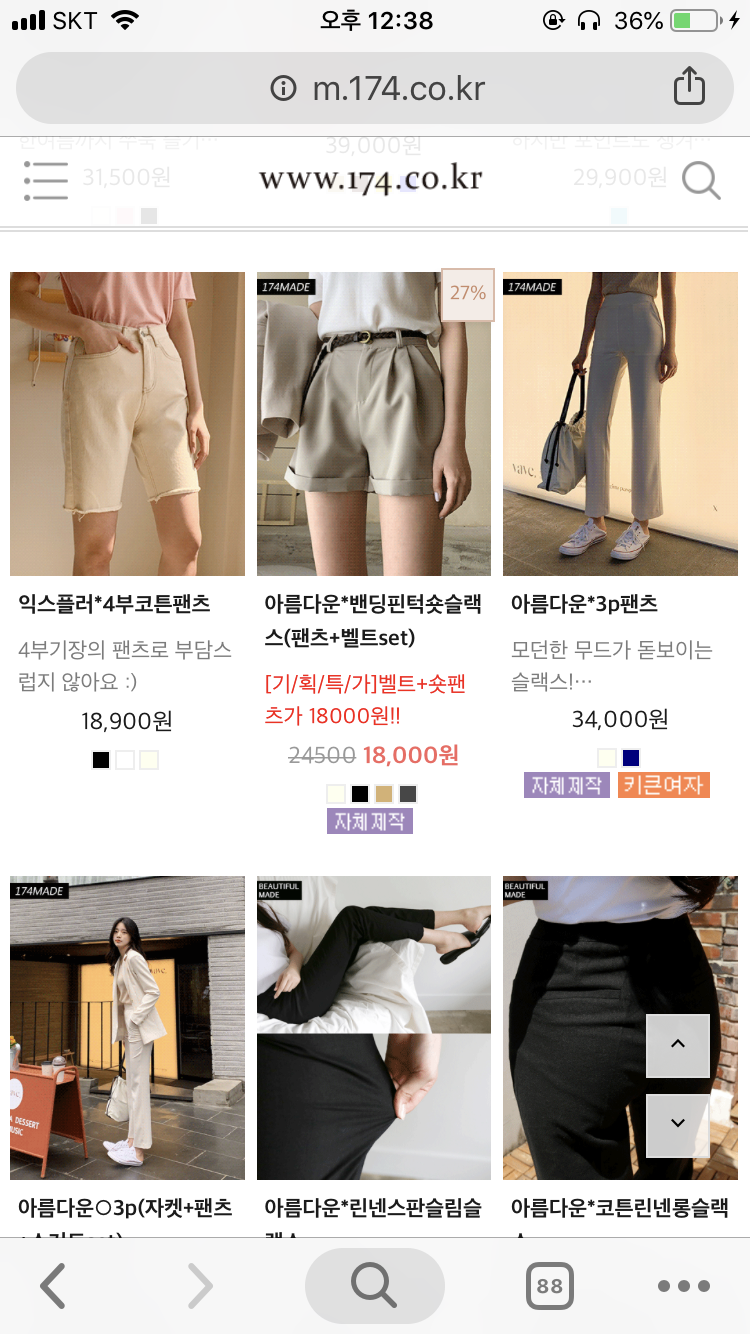
Task: Open the 아름다운*린넨스판슬림슬랙스 product
Action: coord(373,1028)
